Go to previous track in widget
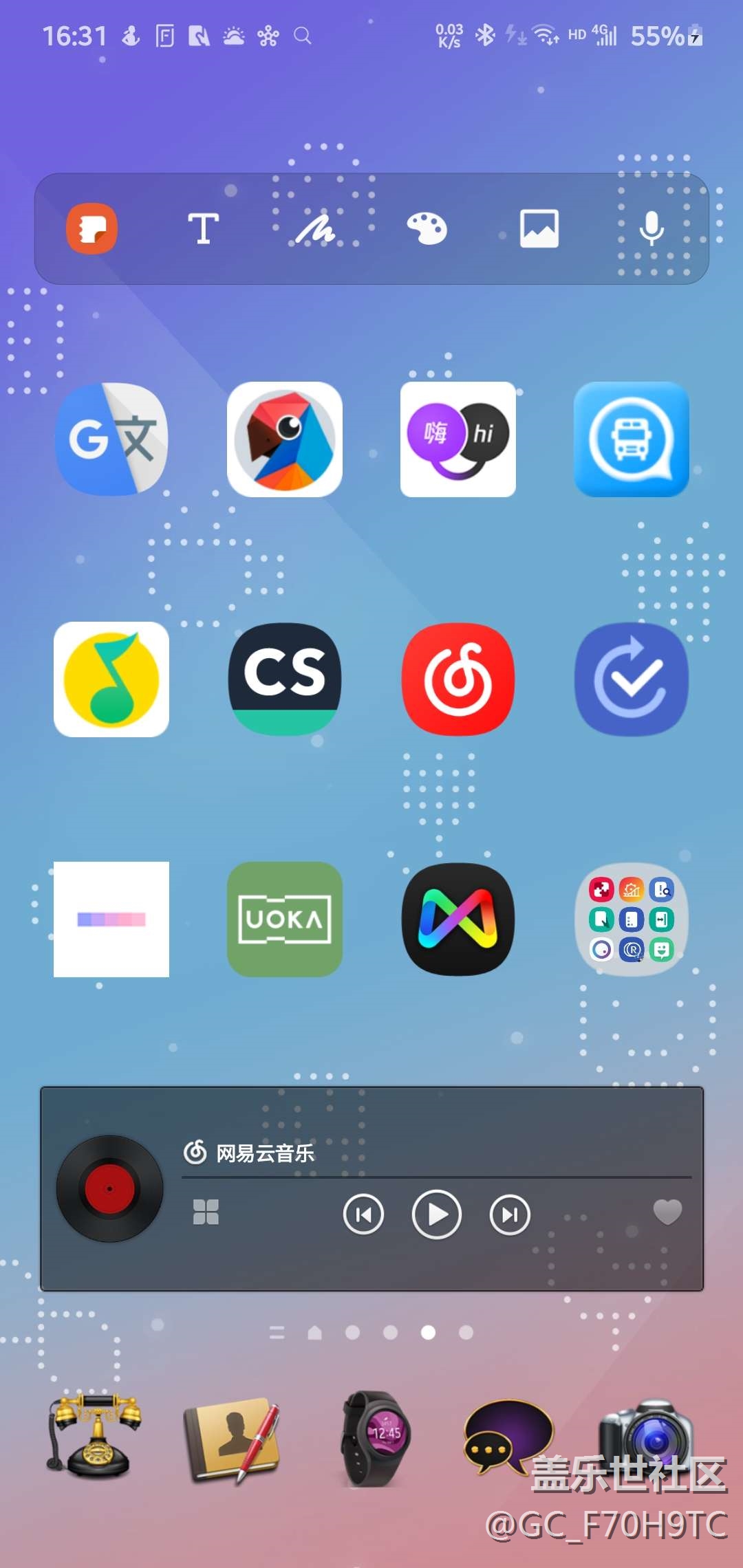Viewport: 743px width, 1568px height. point(363,1215)
